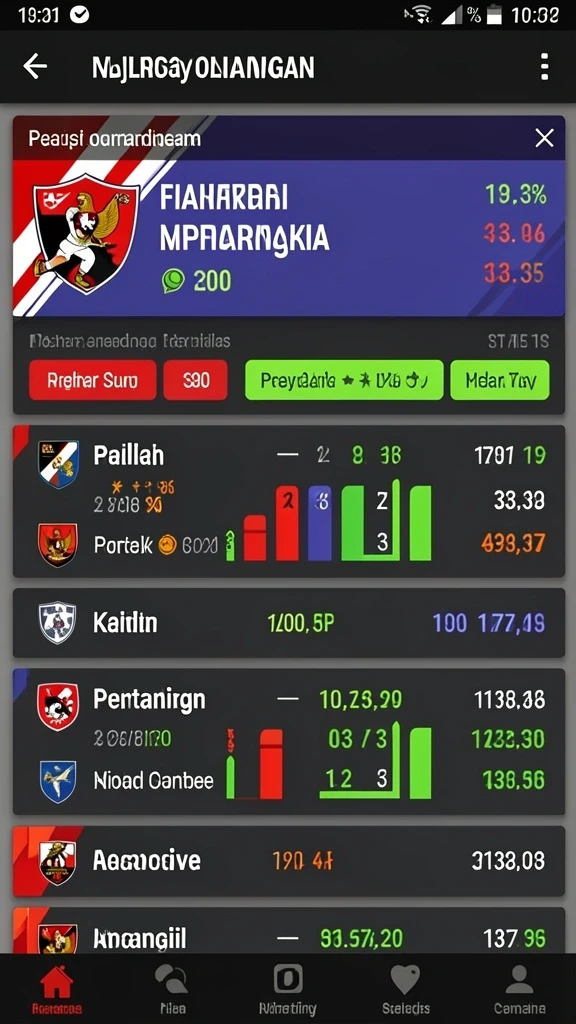This screenshot has width=576, height=1024.
Task: Open the Paillah vs Portelk match card
Action: coord(289,501)
